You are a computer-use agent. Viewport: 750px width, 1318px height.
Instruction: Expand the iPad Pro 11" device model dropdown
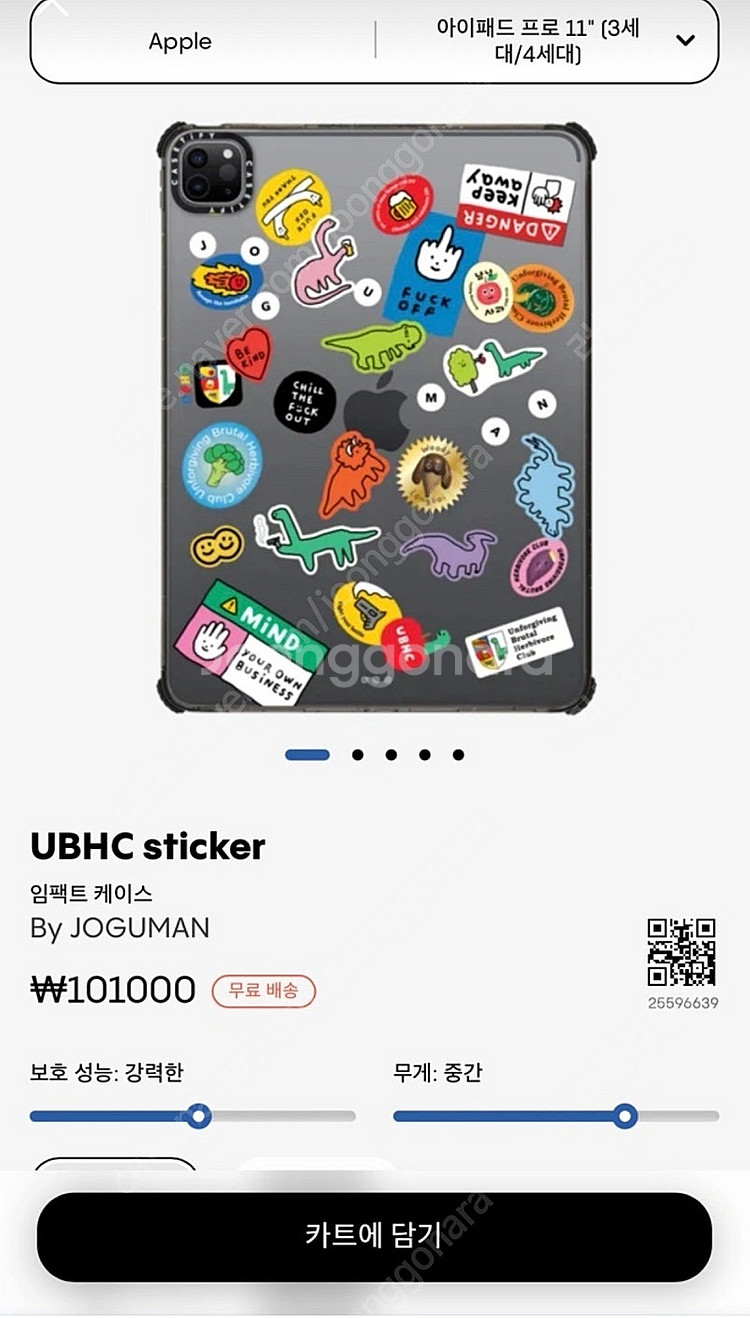click(684, 41)
